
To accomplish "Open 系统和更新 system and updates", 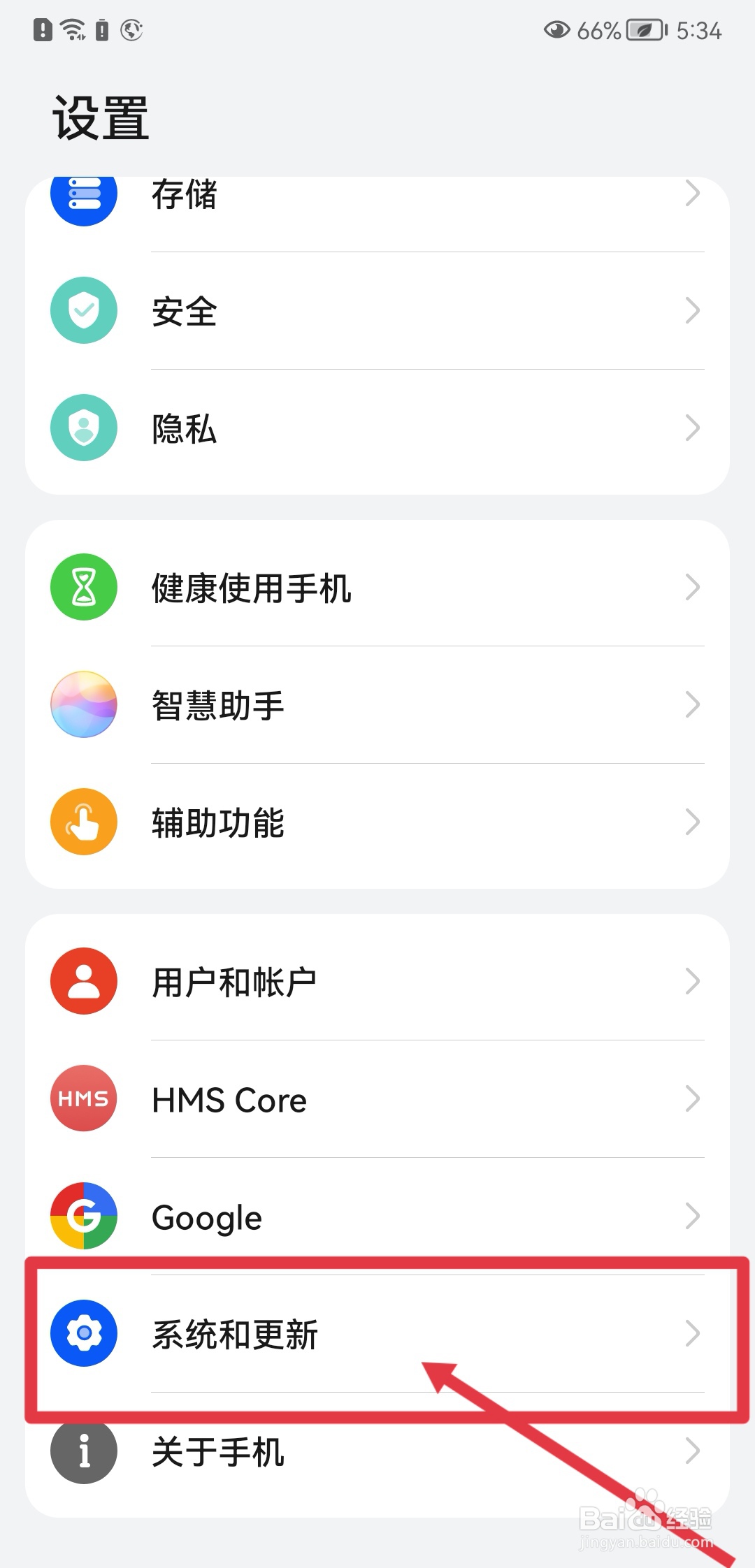I will (x=377, y=1333).
